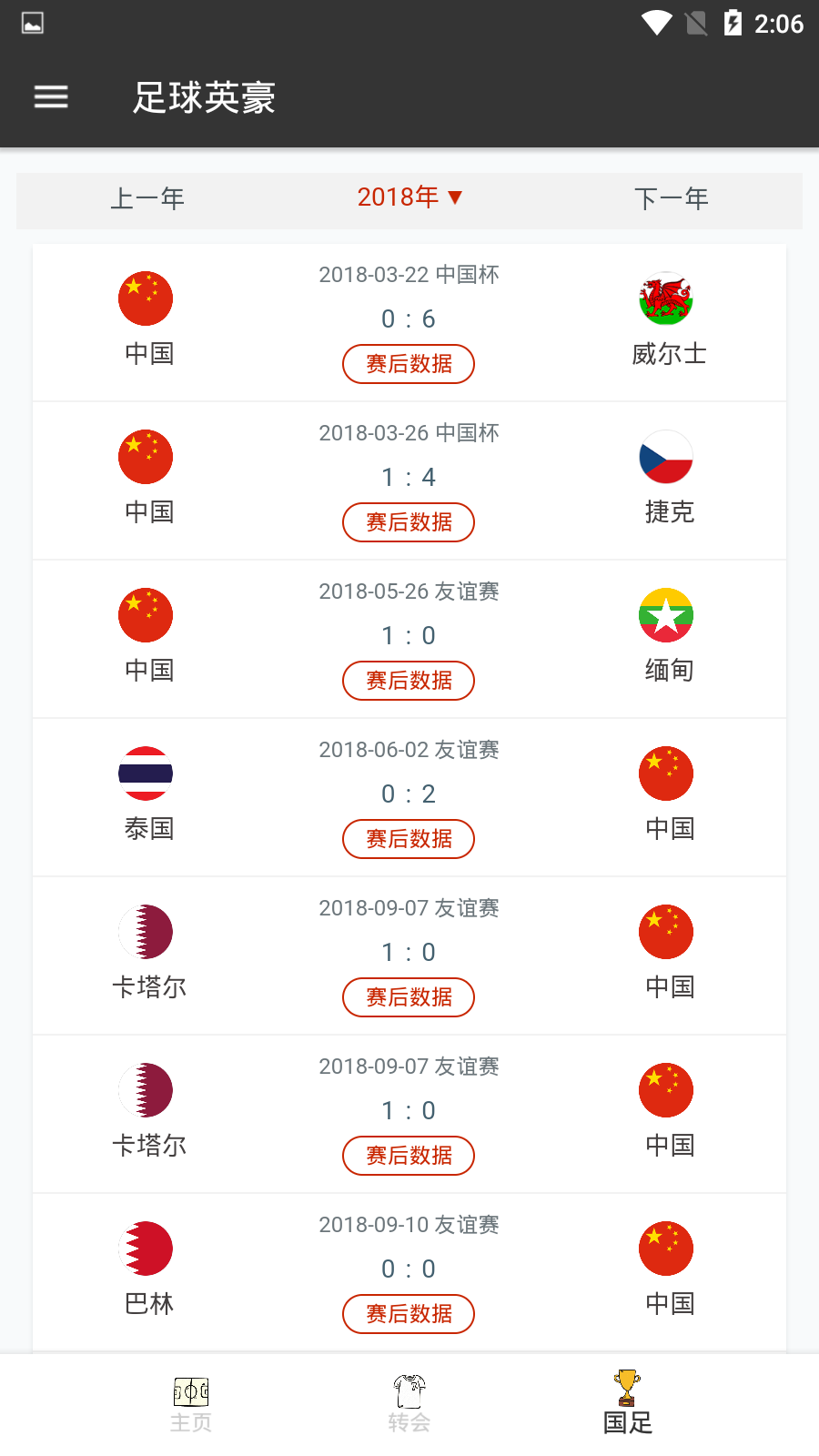Screen dimensions: 819x1456
Task: Open 赛后数据 for Bahrain vs China match
Action: (x=409, y=1314)
